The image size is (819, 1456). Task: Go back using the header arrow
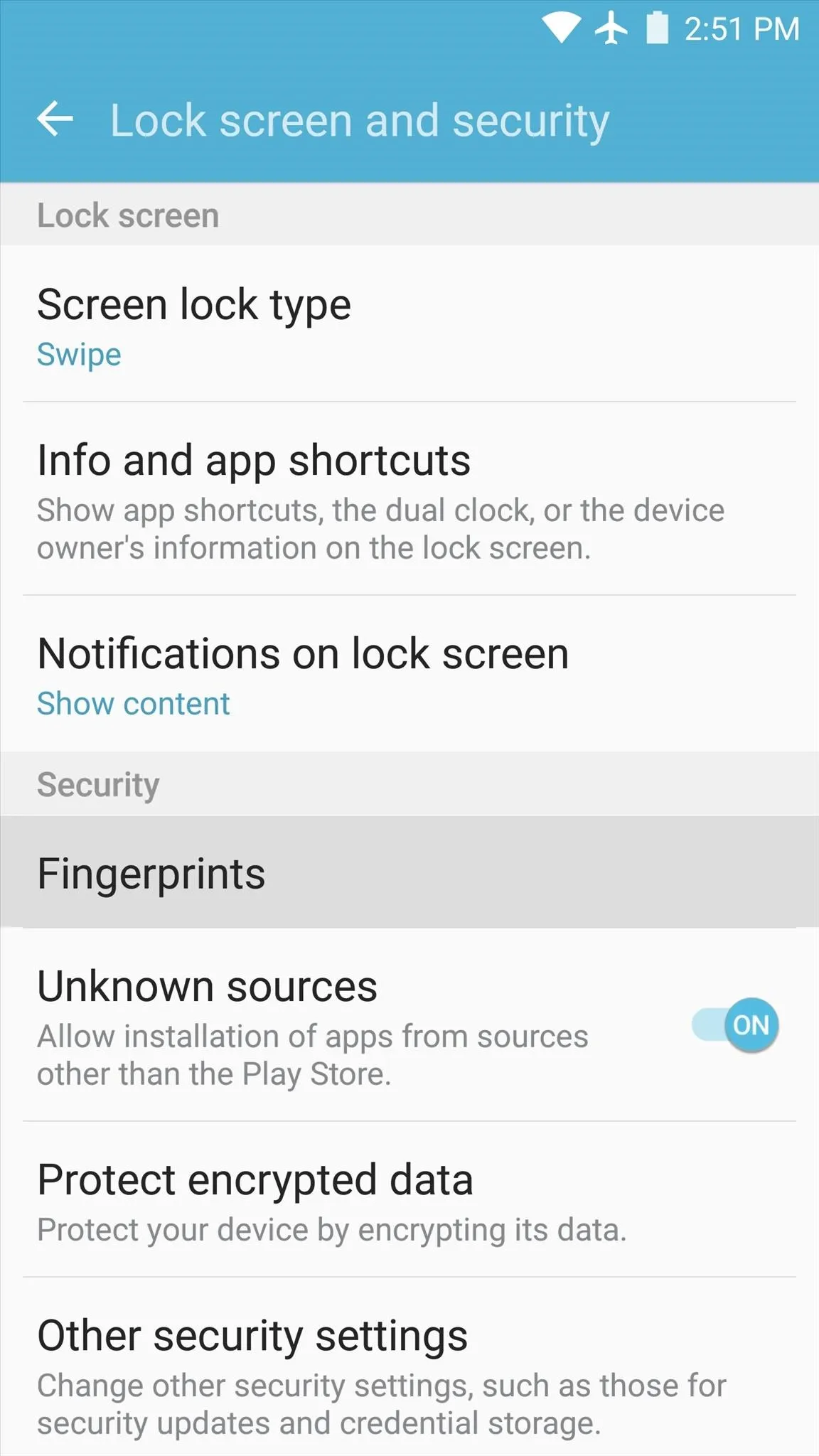click(x=55, y=119)
